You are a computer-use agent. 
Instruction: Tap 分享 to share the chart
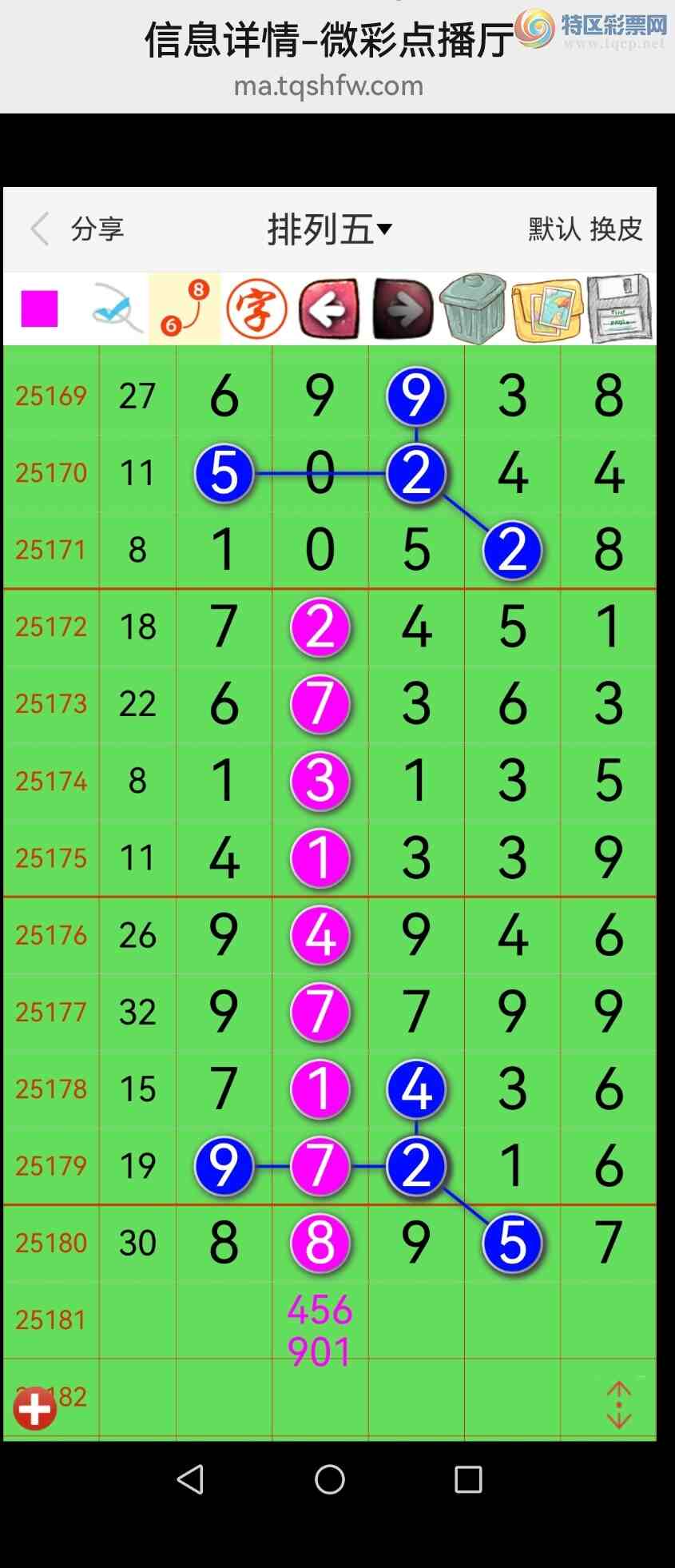pyautogui.click(x=97, y=229)
